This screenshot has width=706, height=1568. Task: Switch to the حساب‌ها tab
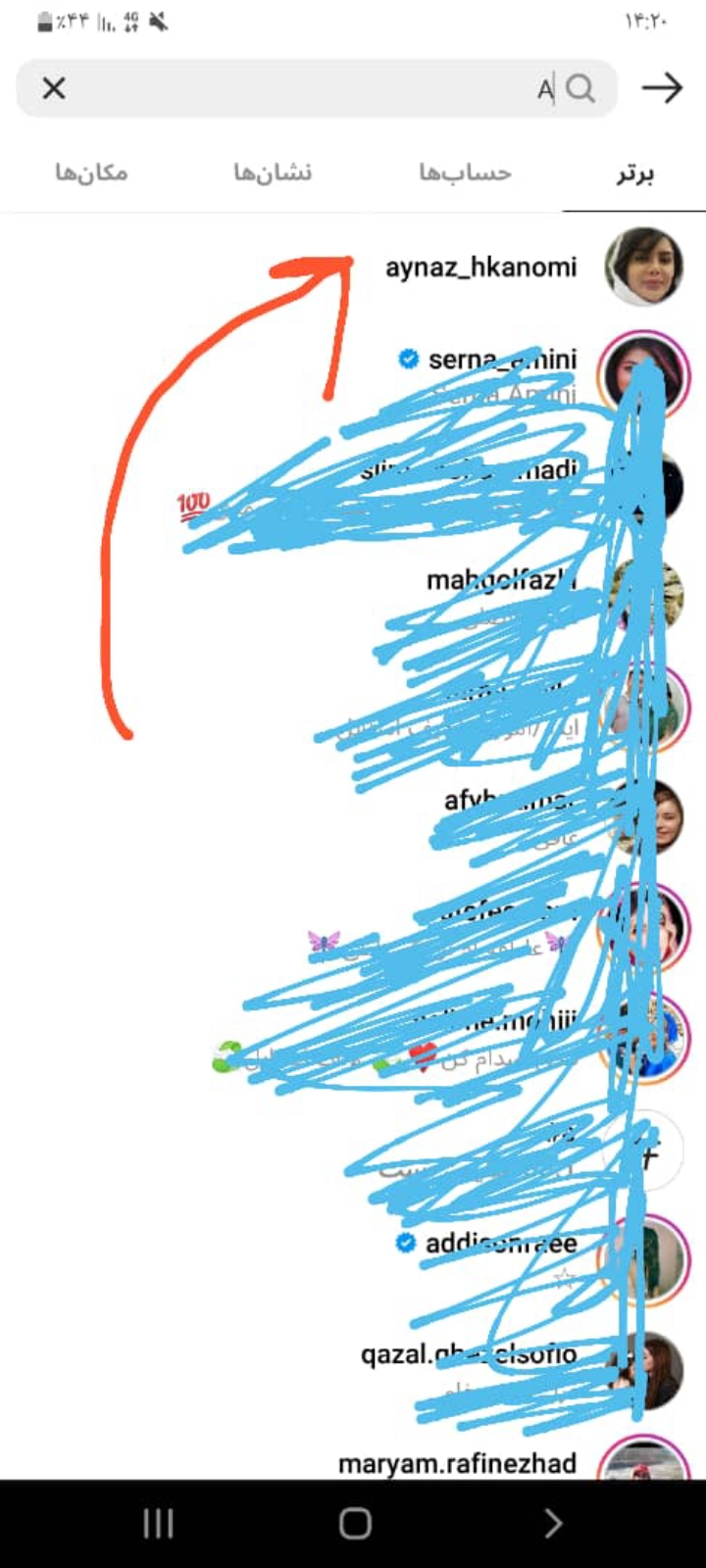click(x=465, y=173)
